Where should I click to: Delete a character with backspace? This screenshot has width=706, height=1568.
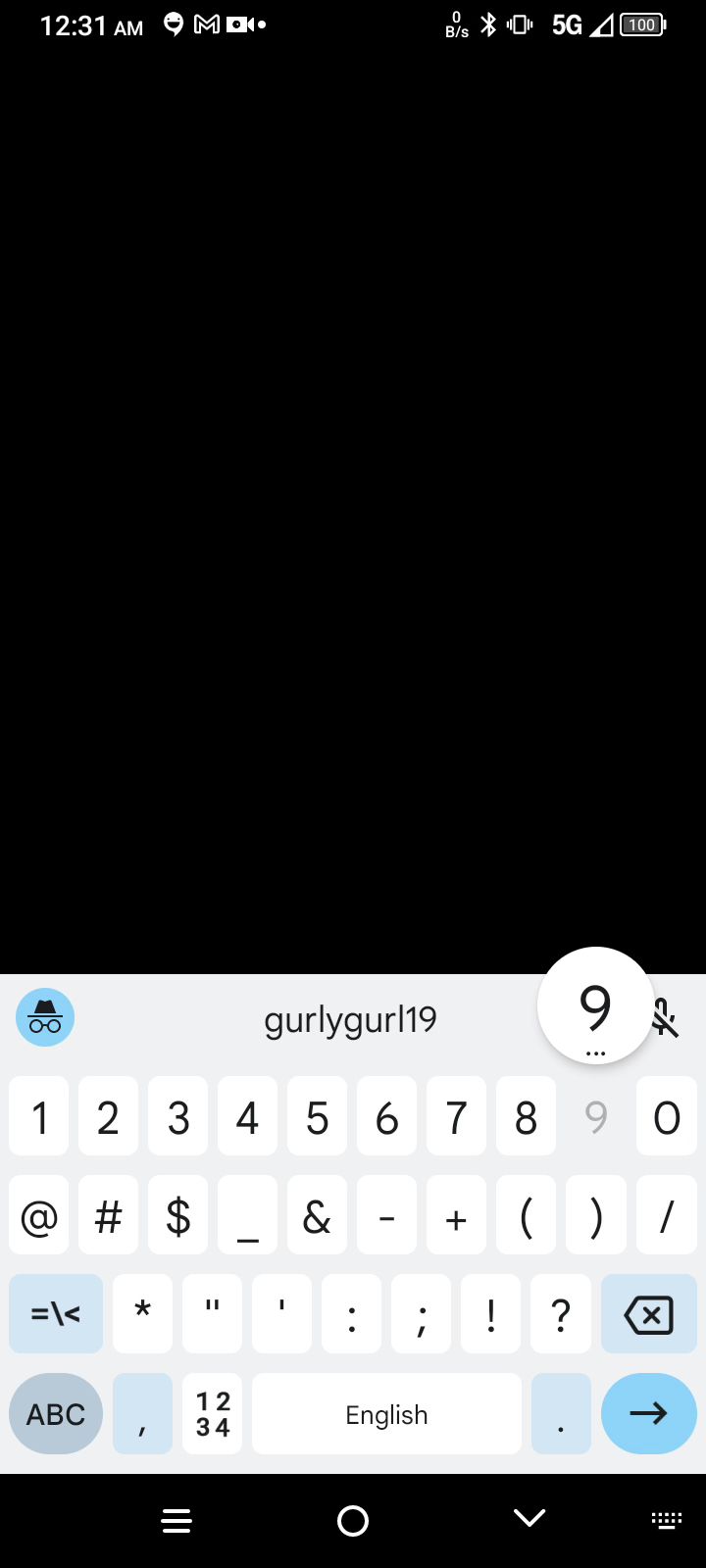click(x=649, y=1313)
